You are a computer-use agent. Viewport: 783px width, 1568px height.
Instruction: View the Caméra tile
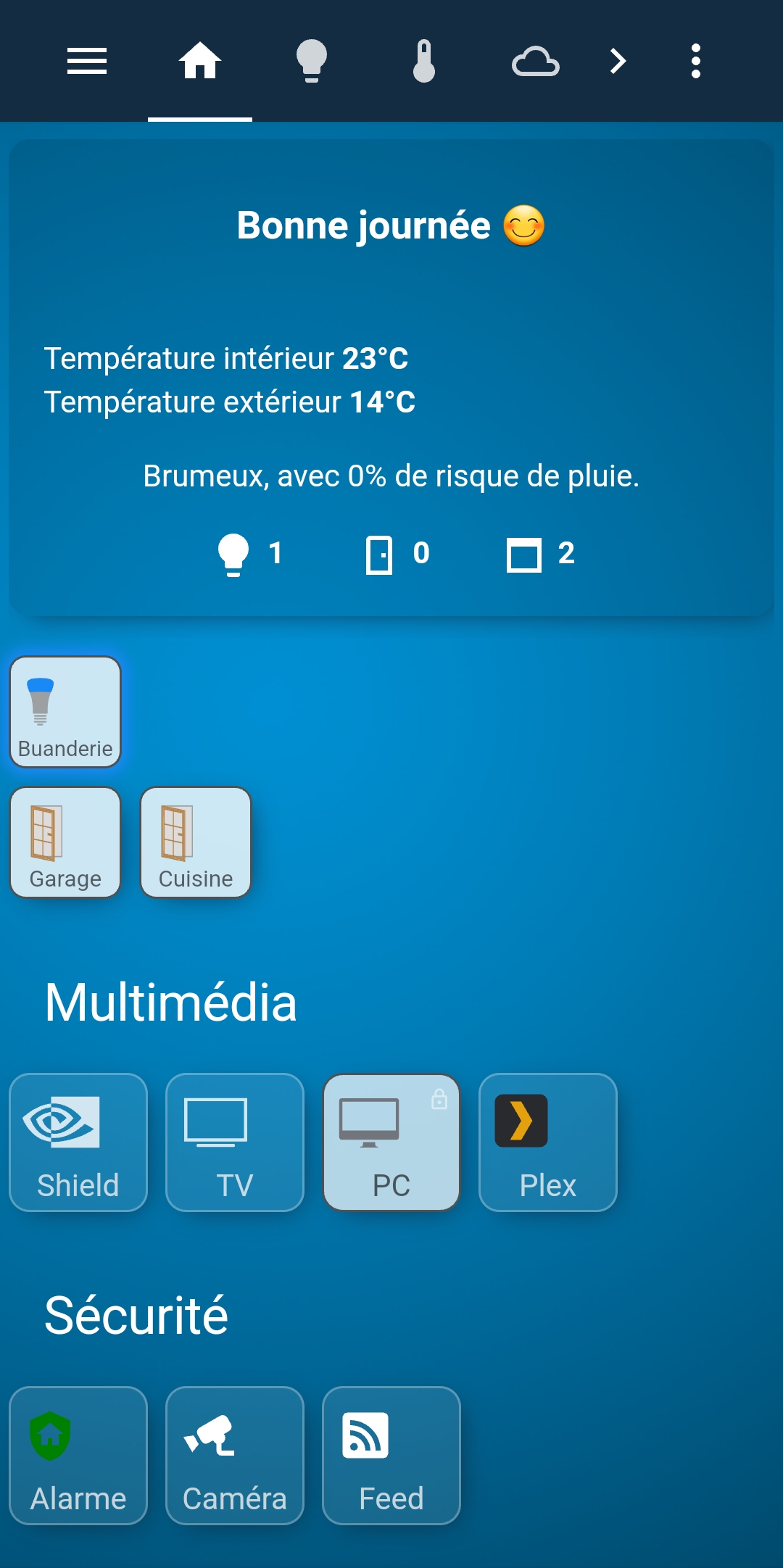tap(235, 1456)
